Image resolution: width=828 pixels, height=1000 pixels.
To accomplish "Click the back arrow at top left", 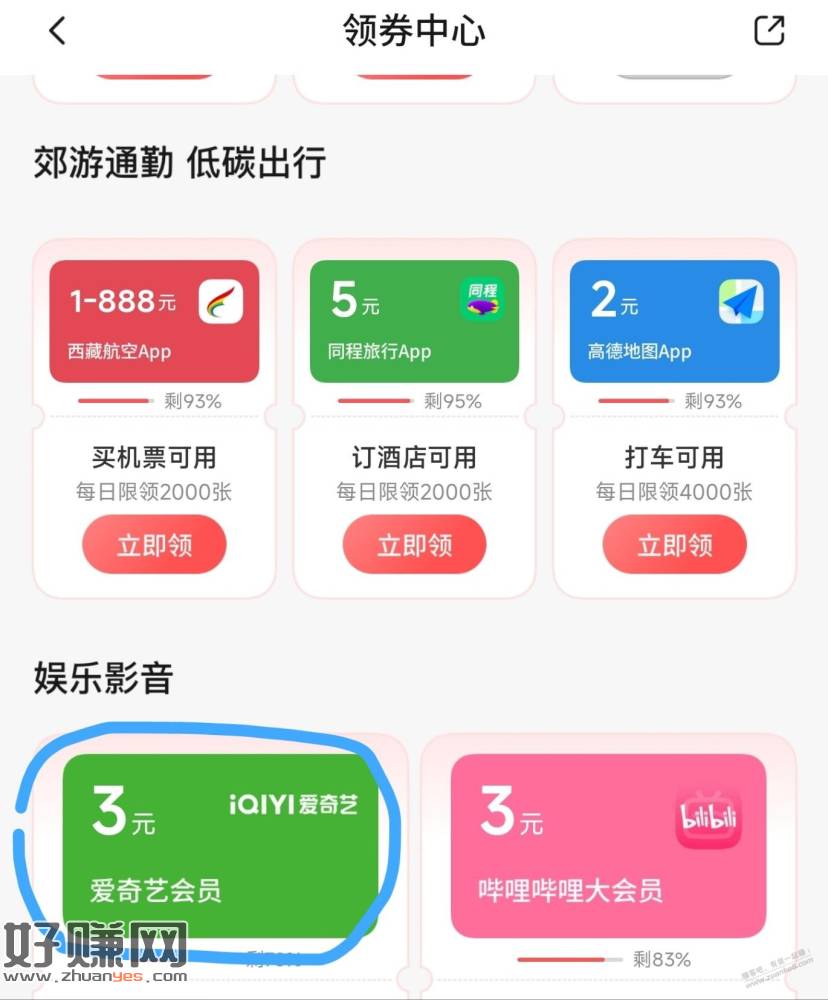I will click(x=57, y=31).
